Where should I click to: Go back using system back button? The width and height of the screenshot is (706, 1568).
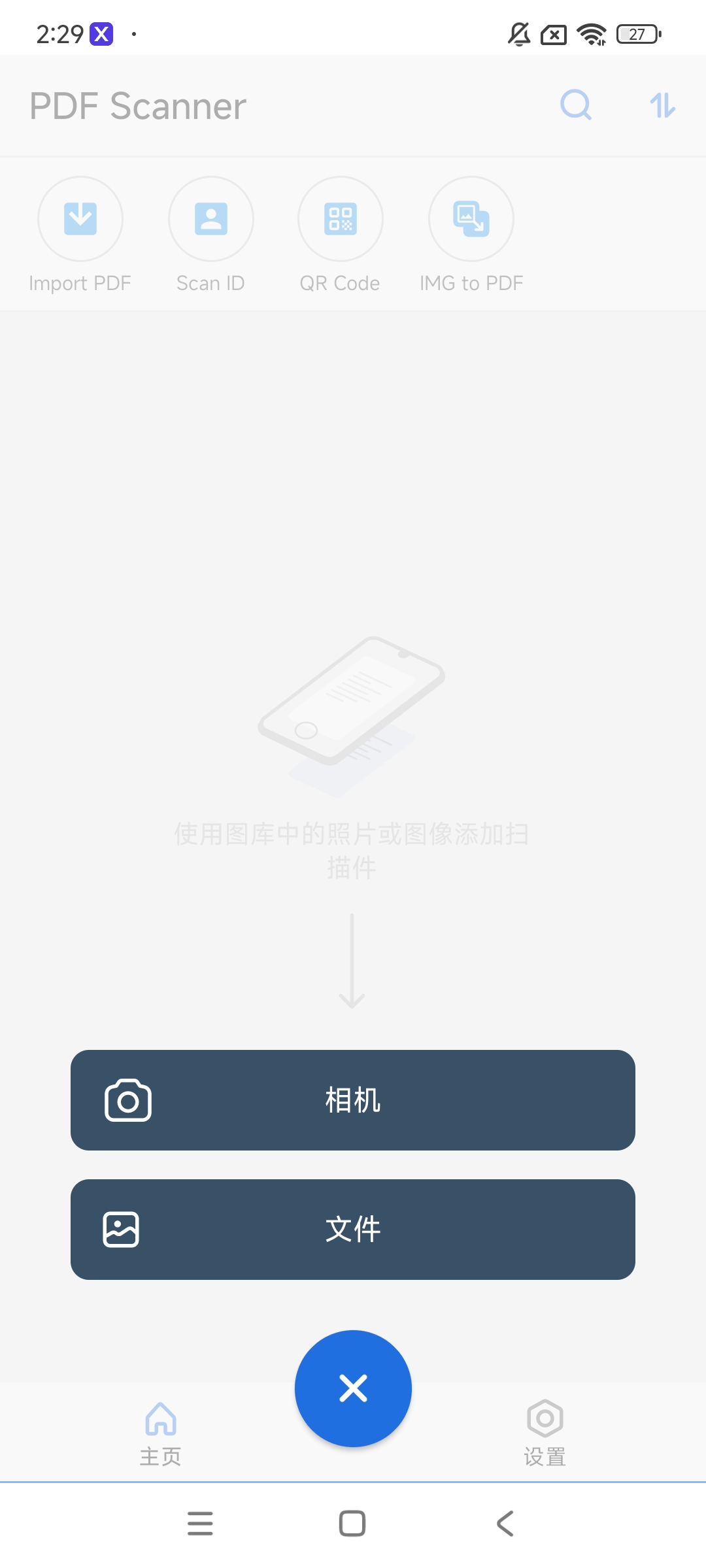(505, 1524)
